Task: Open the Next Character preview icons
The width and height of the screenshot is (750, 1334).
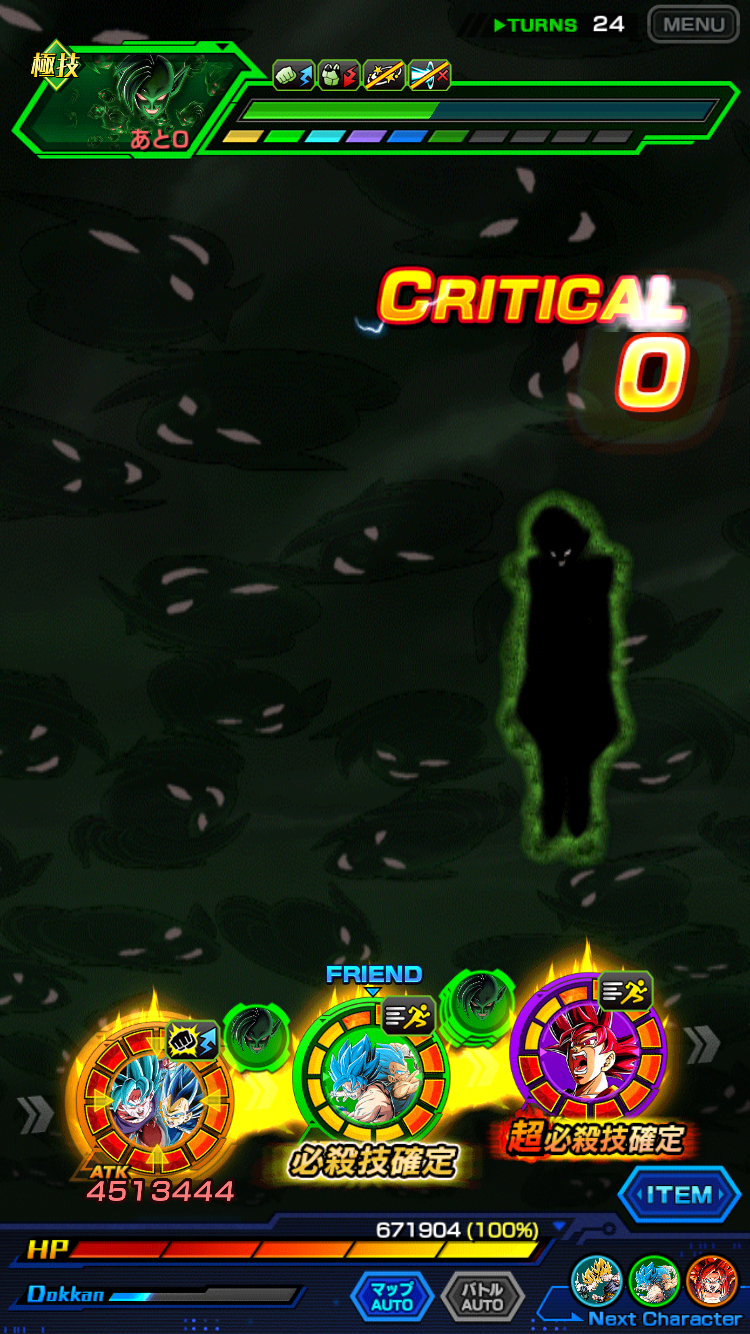Action: coord(655,1281)
